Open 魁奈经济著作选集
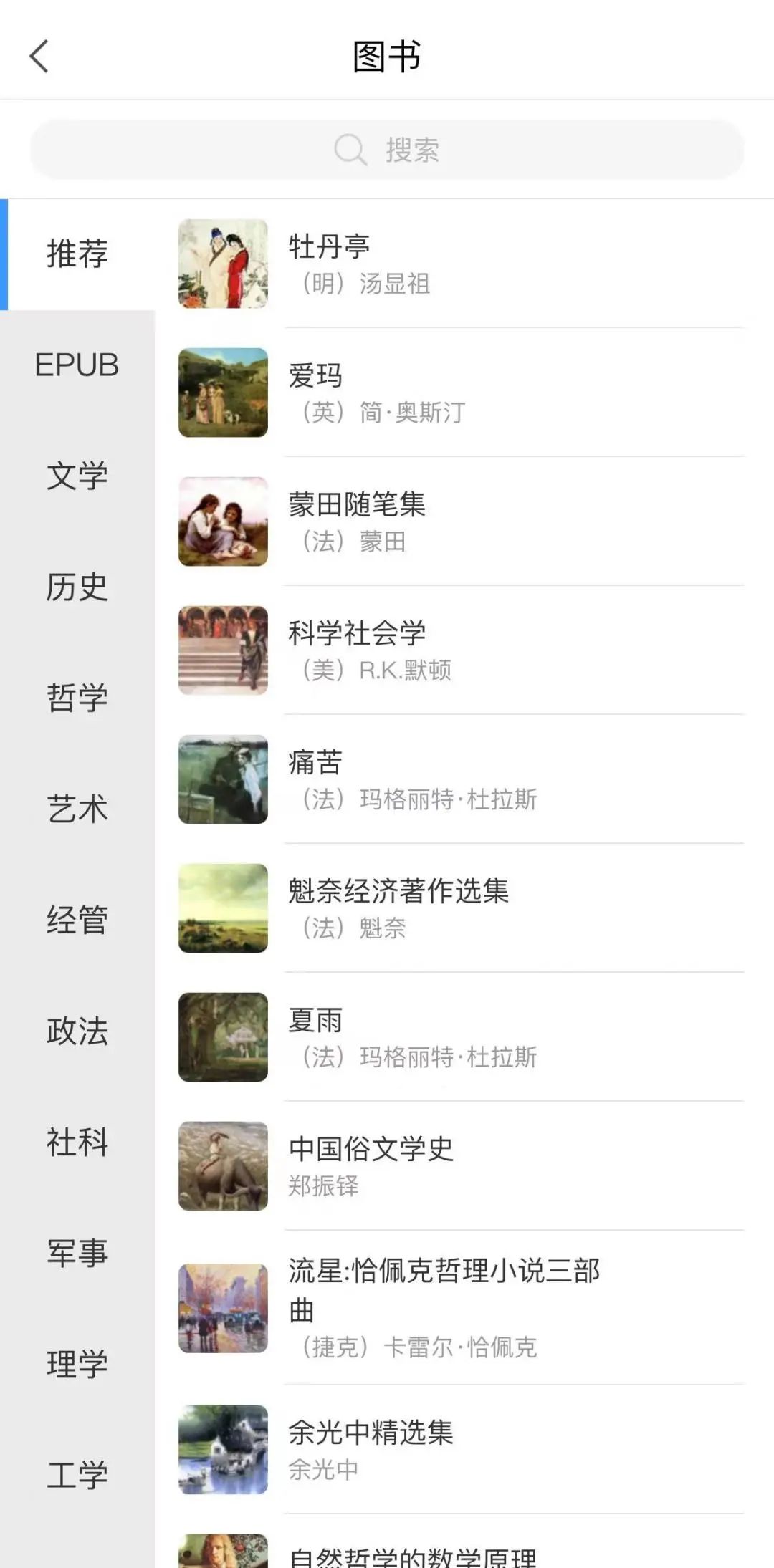Viewport: 774px width, 1568px height. pyautogui.click(x=459, y=908)
